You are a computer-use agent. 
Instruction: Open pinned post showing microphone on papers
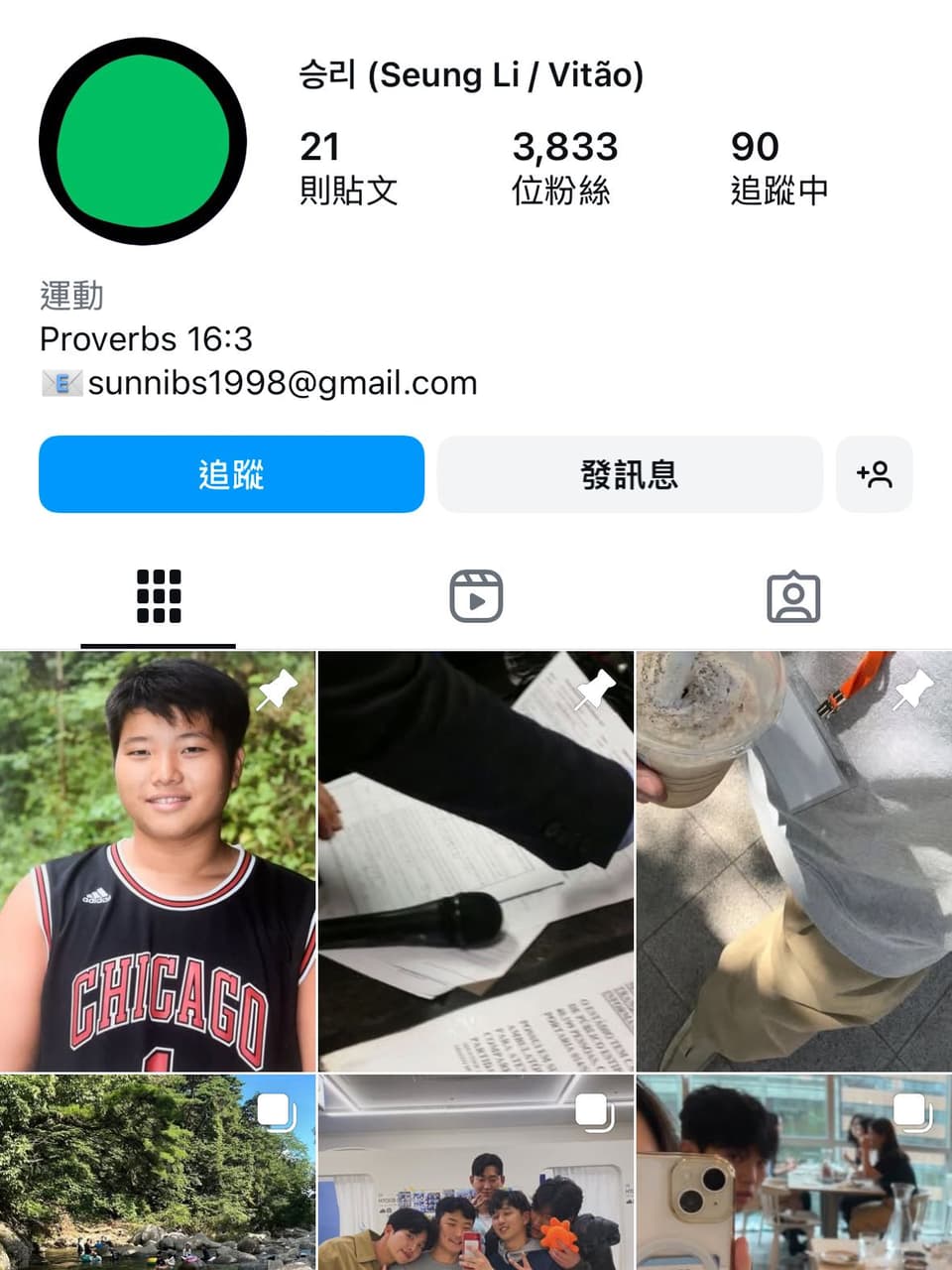476,861
